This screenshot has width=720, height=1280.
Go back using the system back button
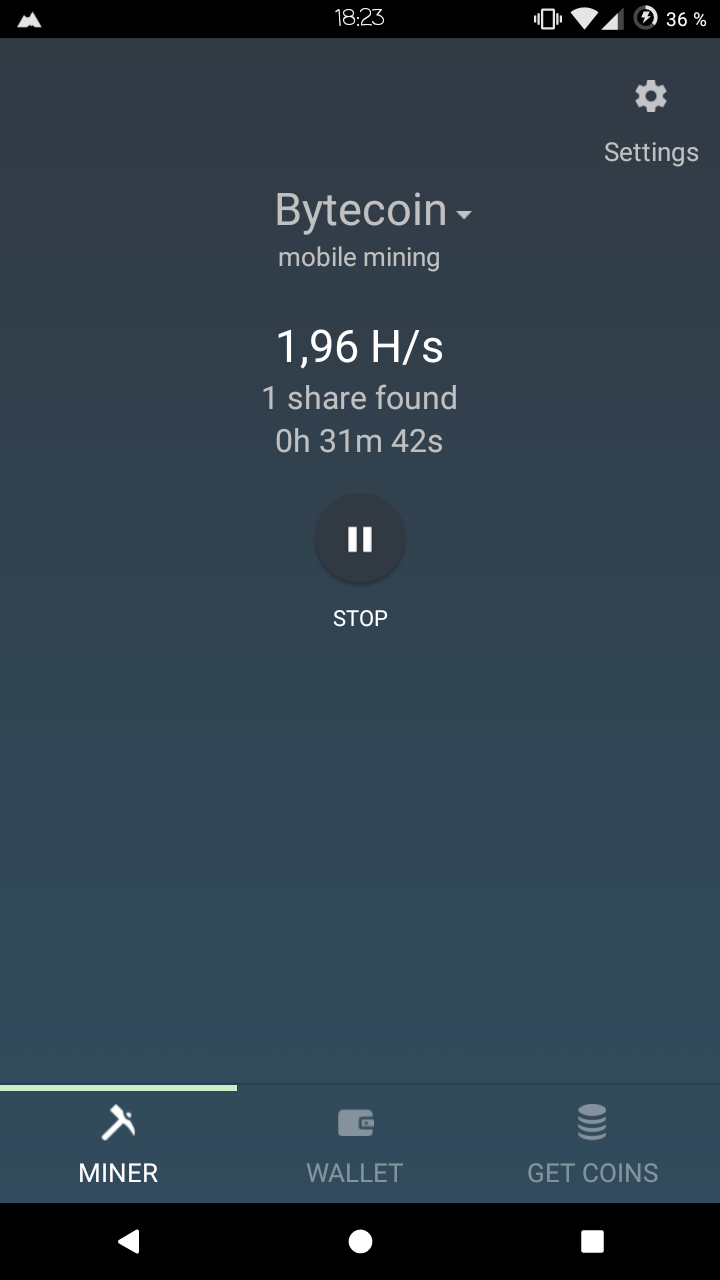[128, 1241]
